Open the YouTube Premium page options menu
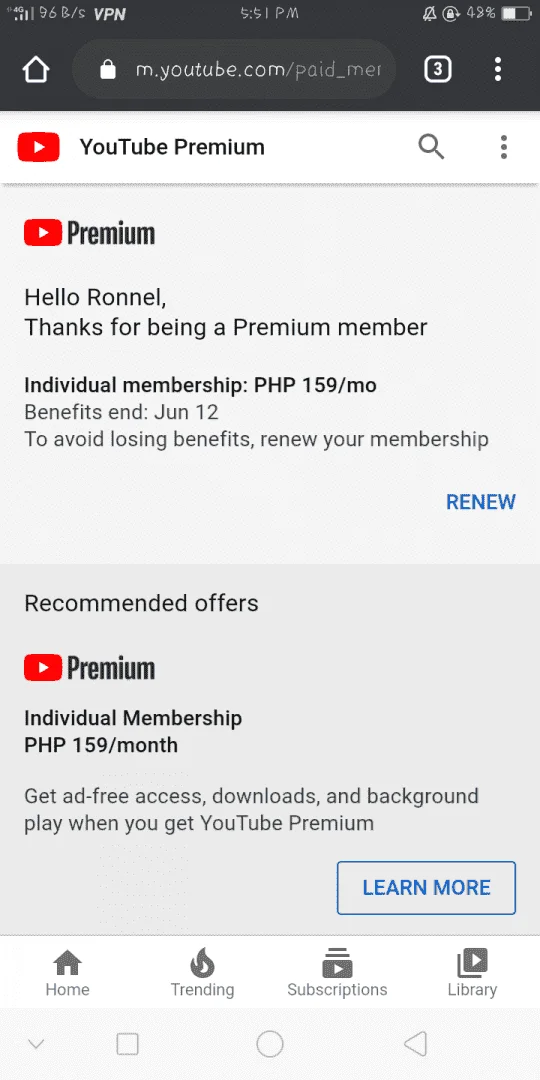Image resolution: width=540 pixels, height=1080 pixels. click(503, 147)
